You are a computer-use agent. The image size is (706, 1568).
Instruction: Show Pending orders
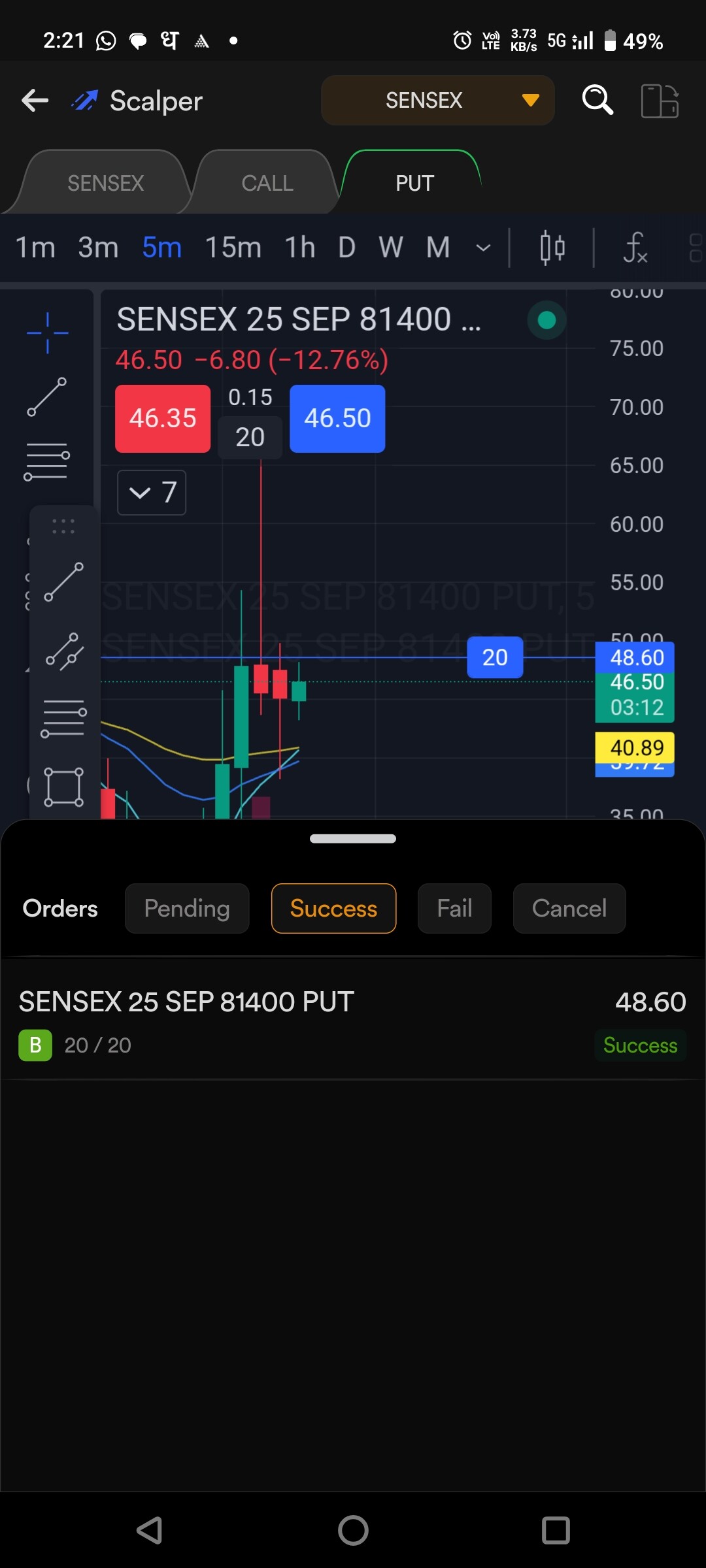click(187, 908)
